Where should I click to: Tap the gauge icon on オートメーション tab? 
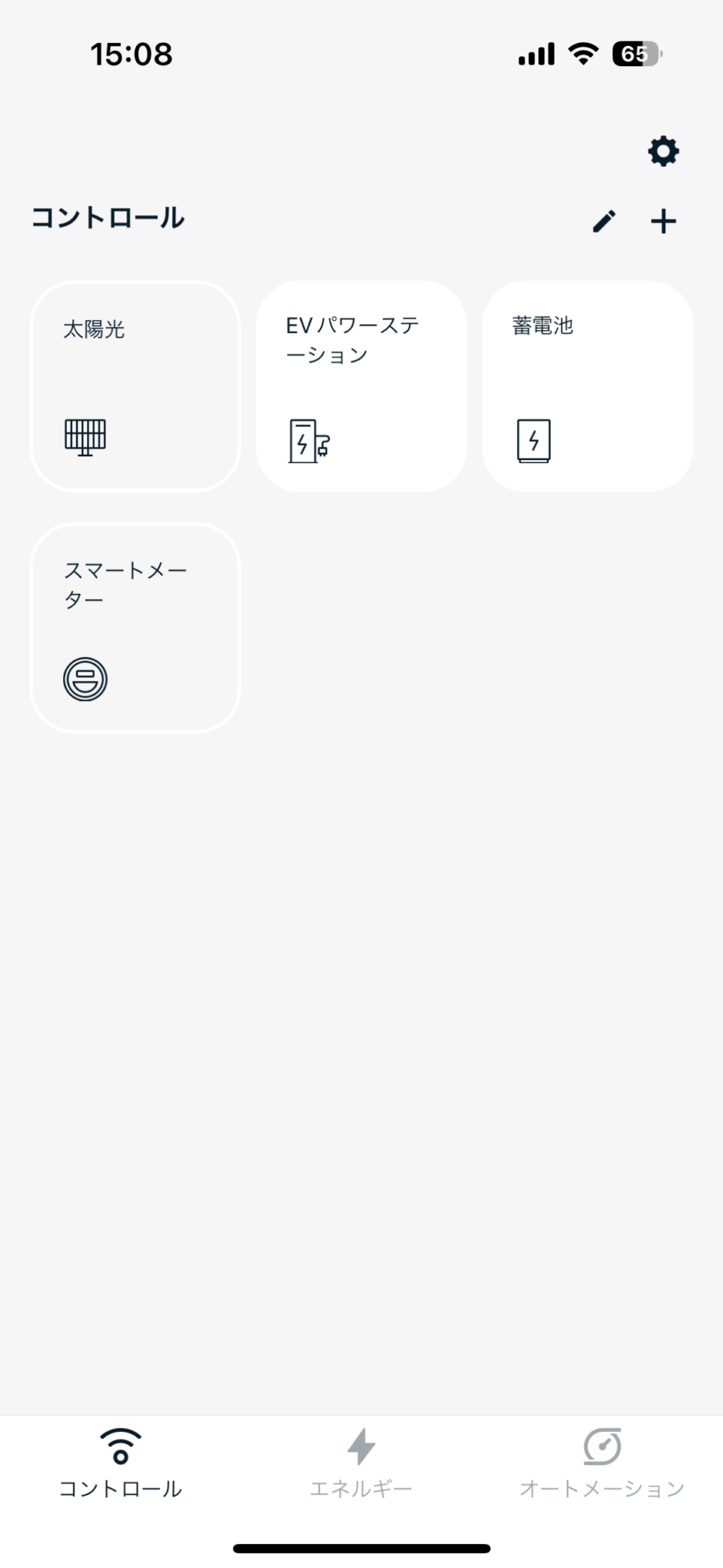tap(603, 1447)
